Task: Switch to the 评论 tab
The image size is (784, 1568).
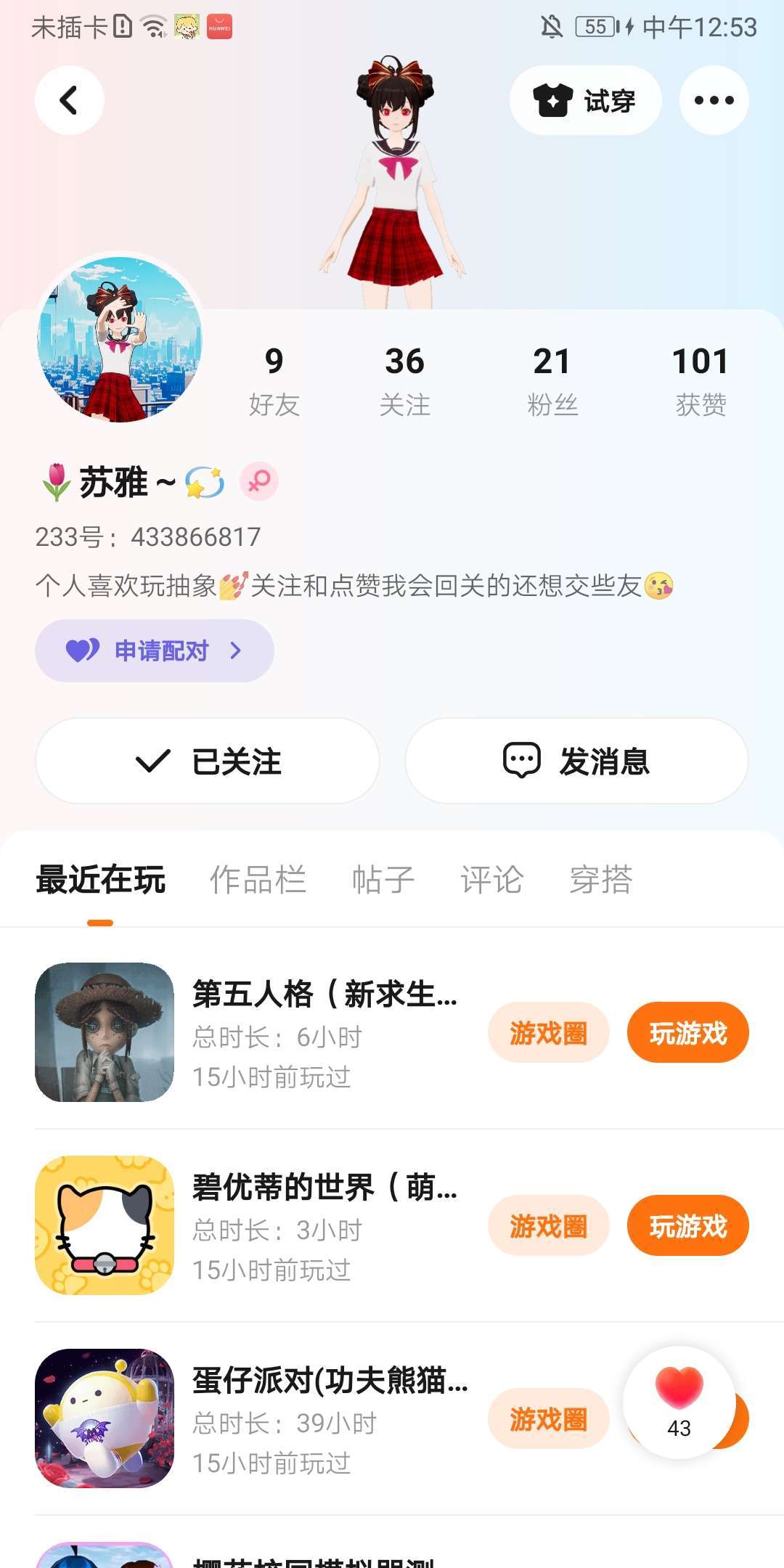Action: [491, 880]
